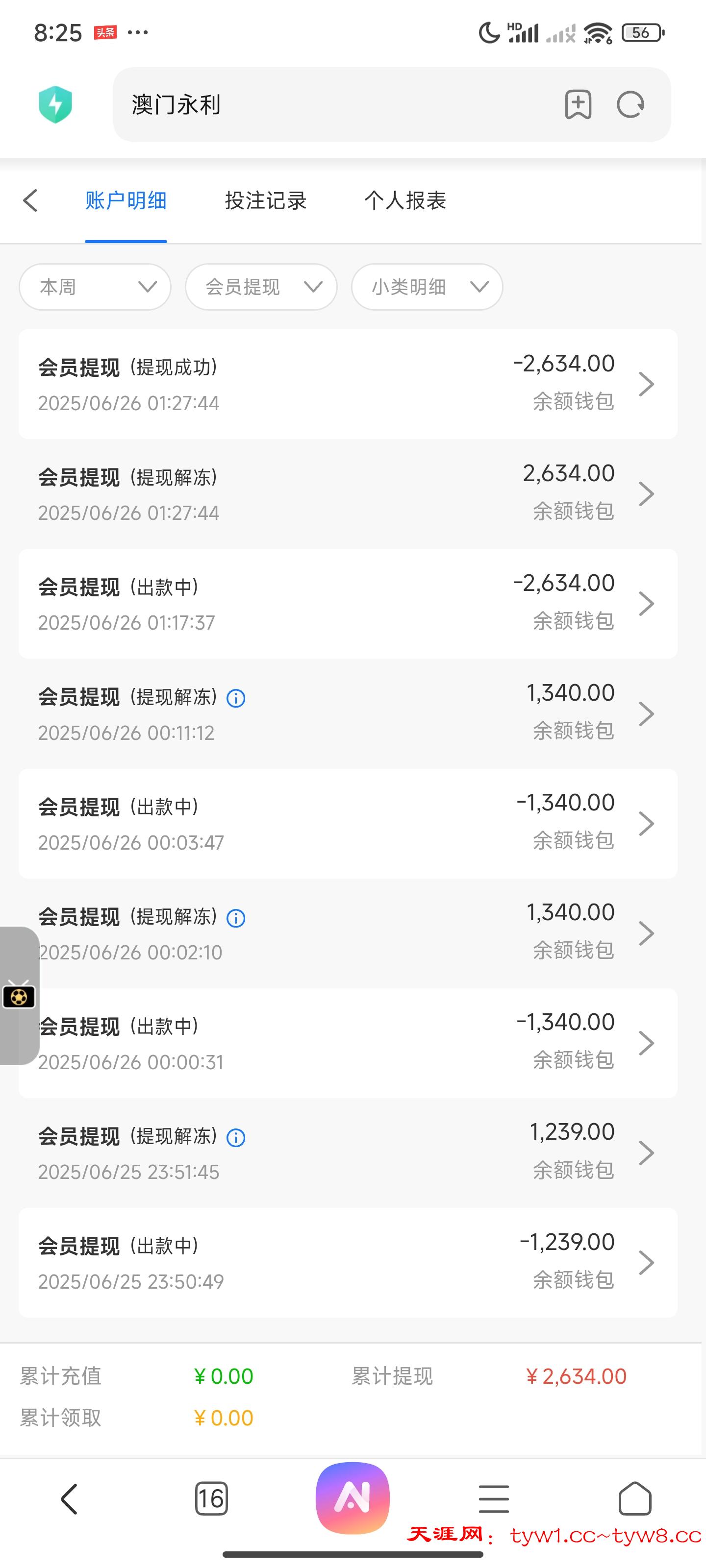The width and height of the screenshot is (706, 1568).
Task: Expand the 小类明细 dropdown
Action: click(x=427, y=287)
